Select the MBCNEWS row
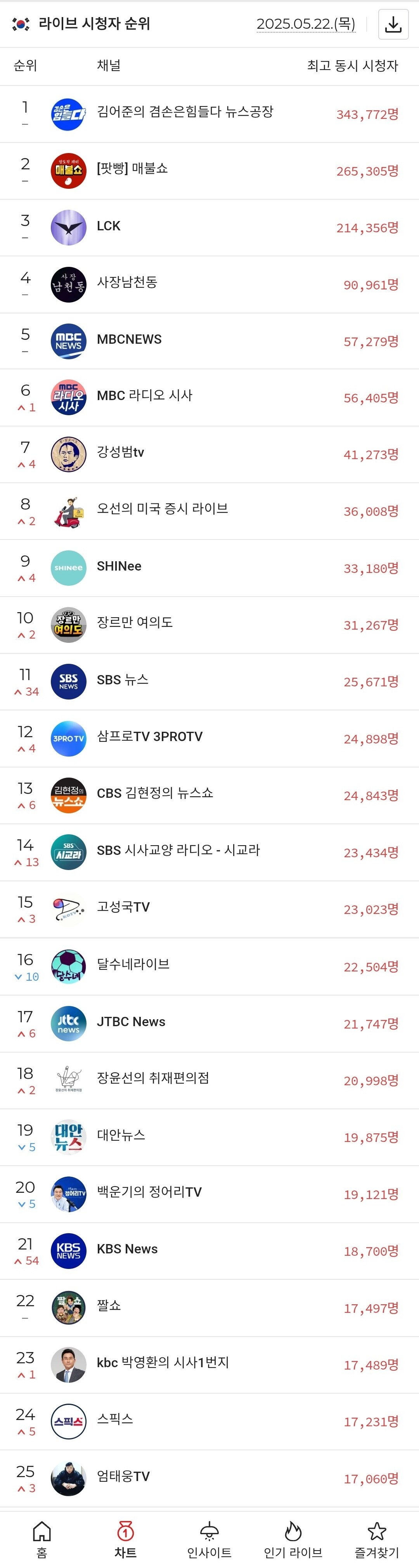This screenshot has height=1568, width=419. click(209, 341)
